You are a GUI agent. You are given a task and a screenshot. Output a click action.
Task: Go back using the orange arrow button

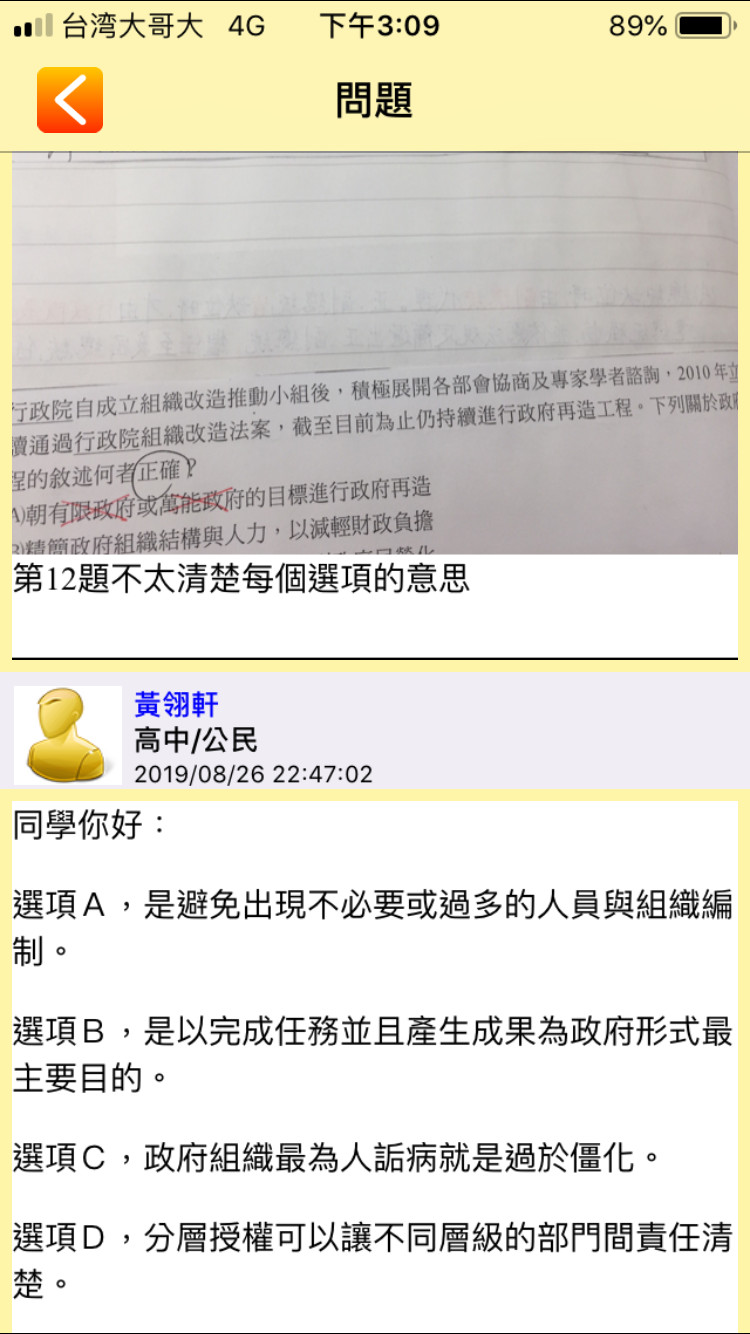coord(70,100)
